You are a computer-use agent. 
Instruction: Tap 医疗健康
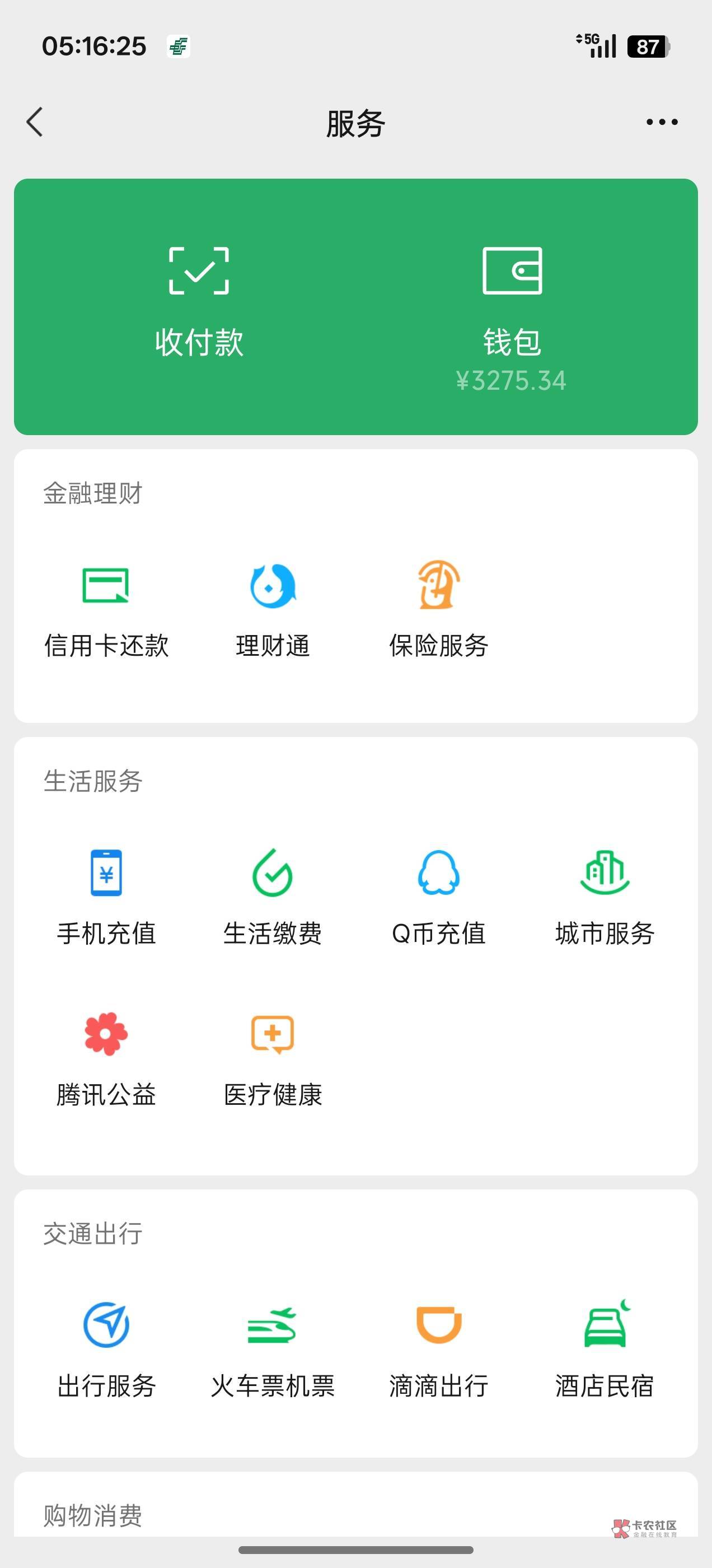273,1059
